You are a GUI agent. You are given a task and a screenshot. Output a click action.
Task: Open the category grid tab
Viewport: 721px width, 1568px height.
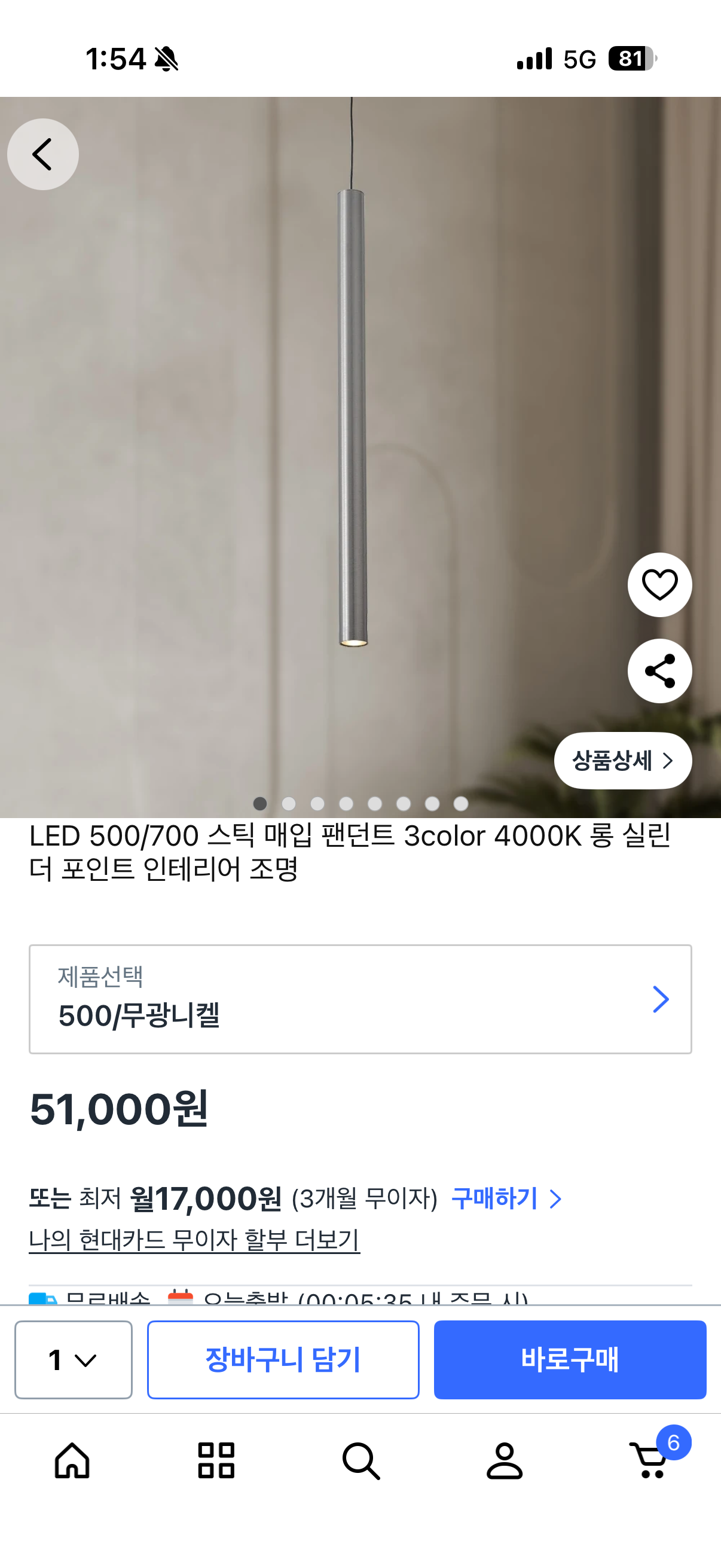[216, 1460]
